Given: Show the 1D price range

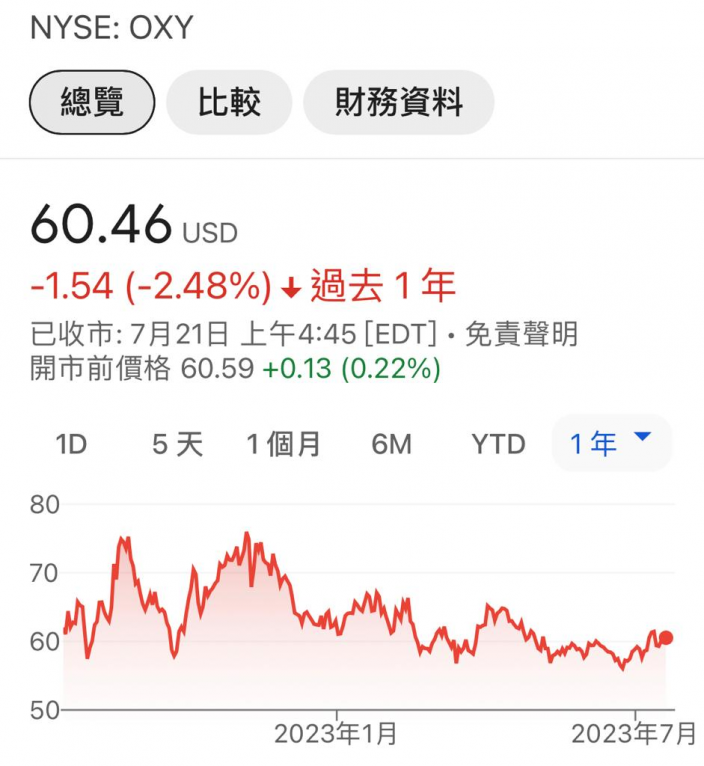Looking at the screenshot, I should [x=71, y=444].
